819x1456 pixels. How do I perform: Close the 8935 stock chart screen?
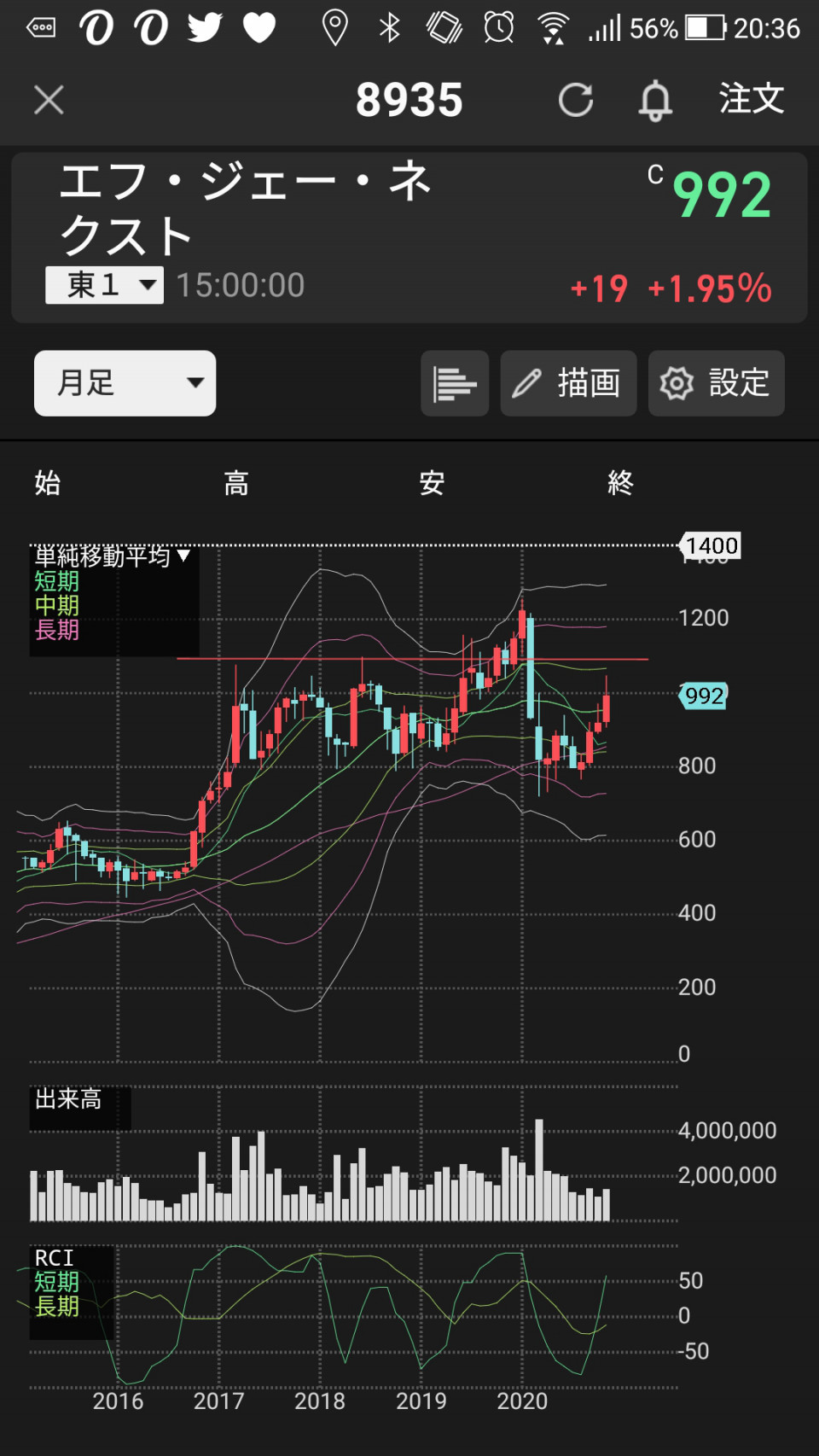coord(49,100)
